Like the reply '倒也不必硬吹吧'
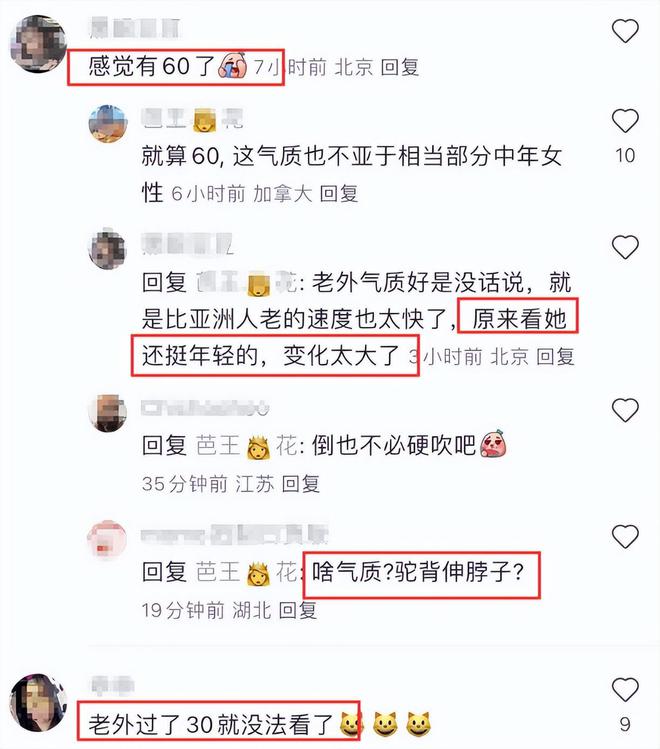The width and height of the screenshot is (660, 749). 625,410
